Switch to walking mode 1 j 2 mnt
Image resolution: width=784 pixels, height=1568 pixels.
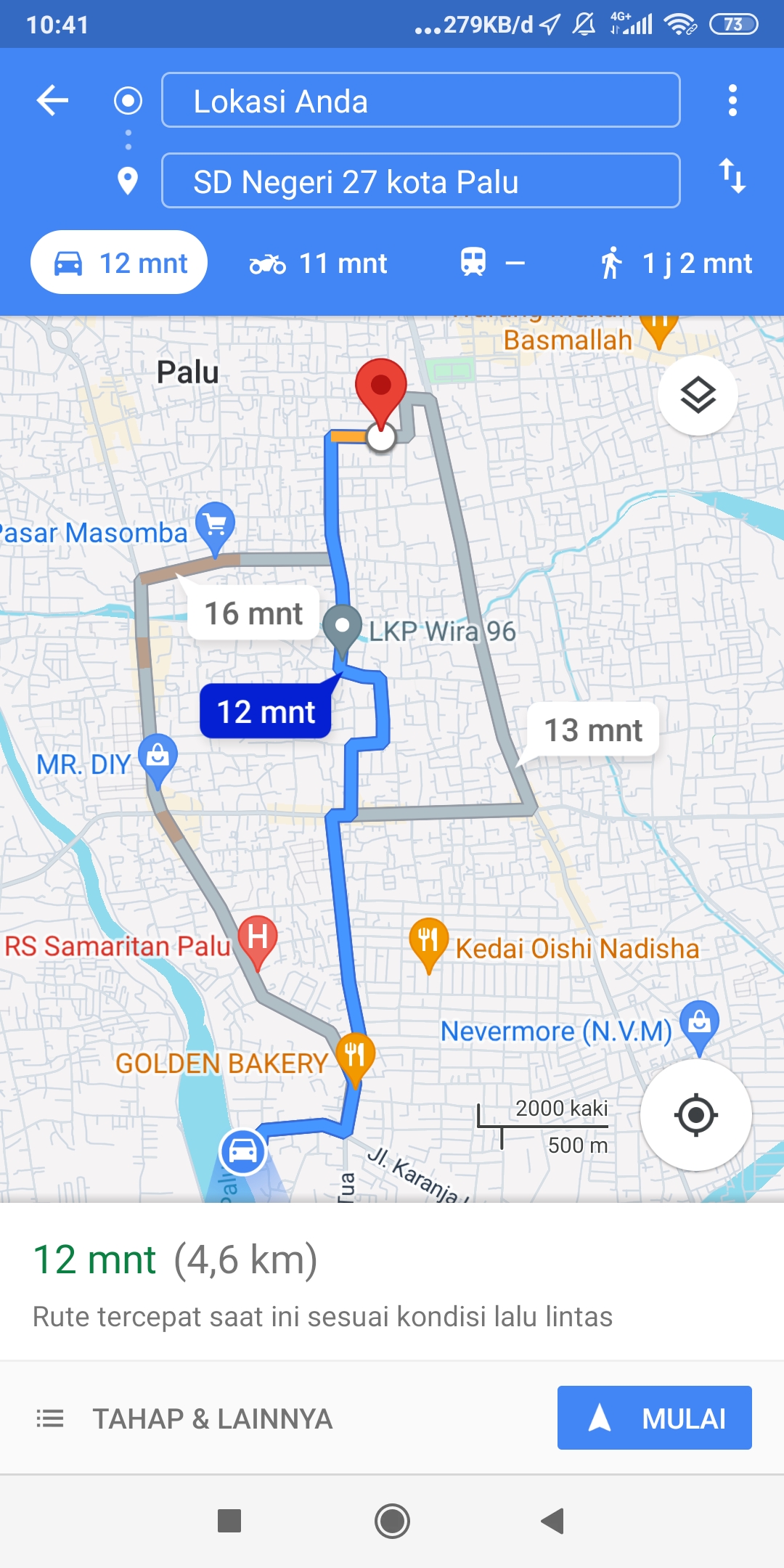click(x=676, y=264)
